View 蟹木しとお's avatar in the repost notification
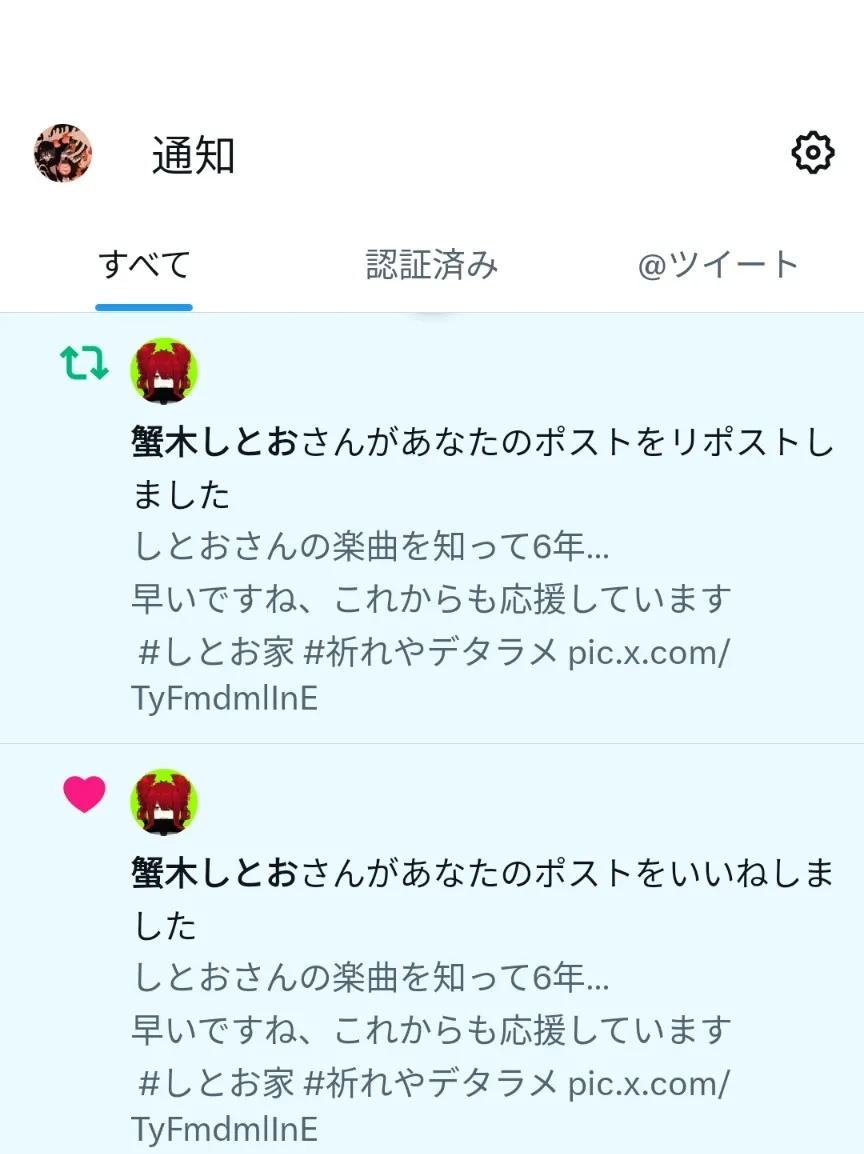 164,370
